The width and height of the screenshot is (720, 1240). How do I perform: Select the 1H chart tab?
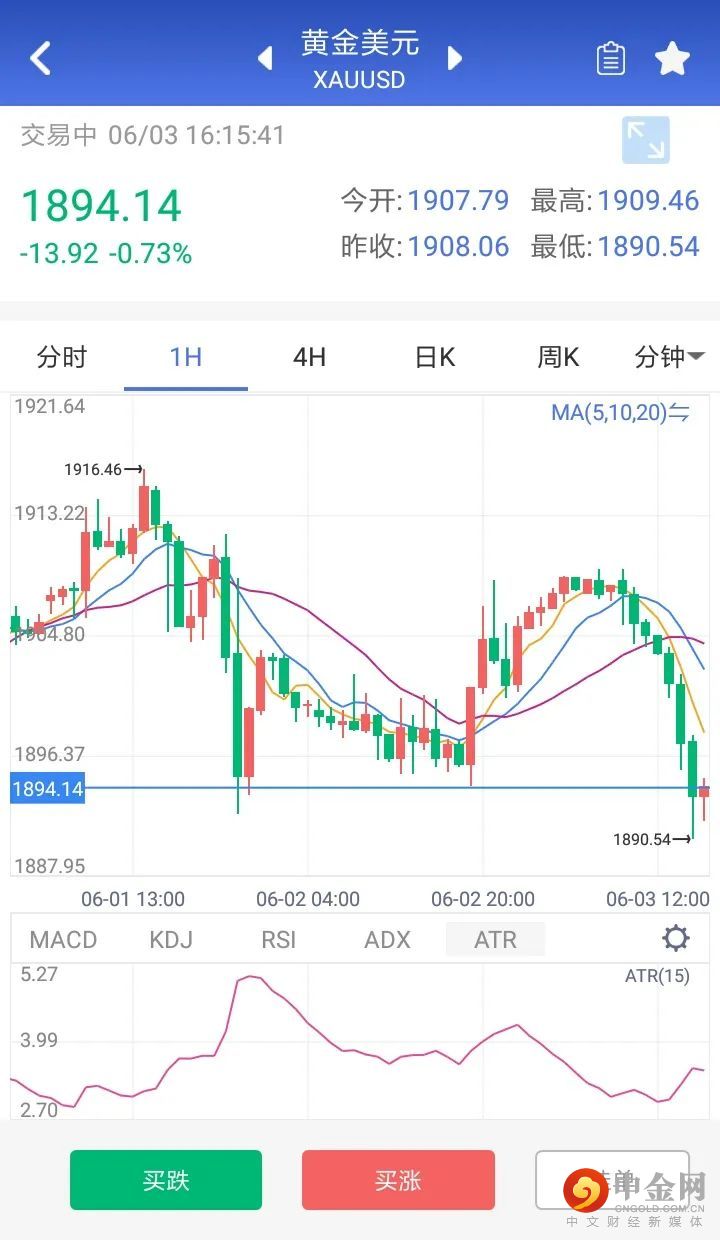point(186,357)
